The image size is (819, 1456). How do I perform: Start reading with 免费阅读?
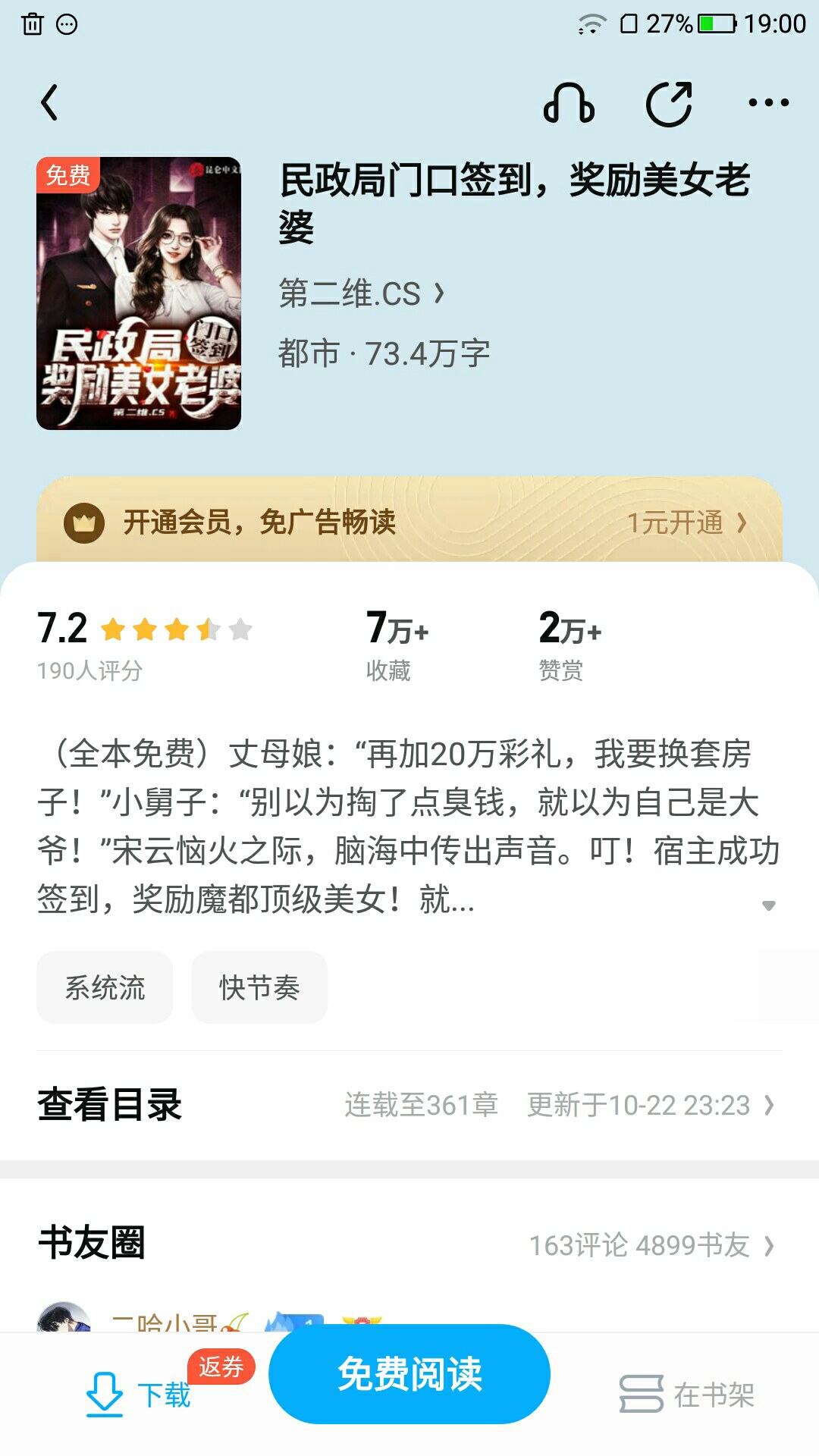tap(409, 1374)
